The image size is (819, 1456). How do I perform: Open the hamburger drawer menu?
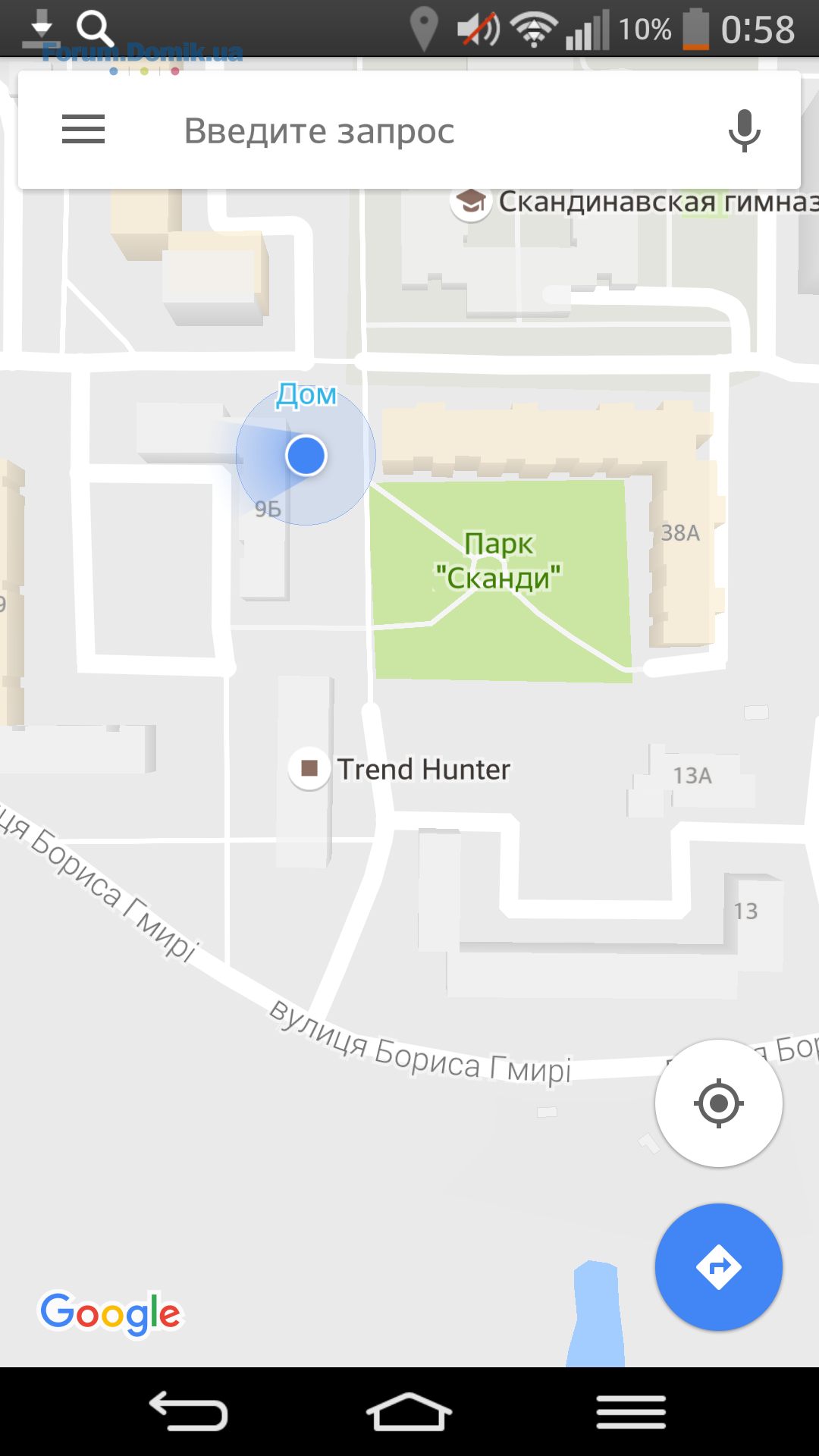[x=83, y=130]
